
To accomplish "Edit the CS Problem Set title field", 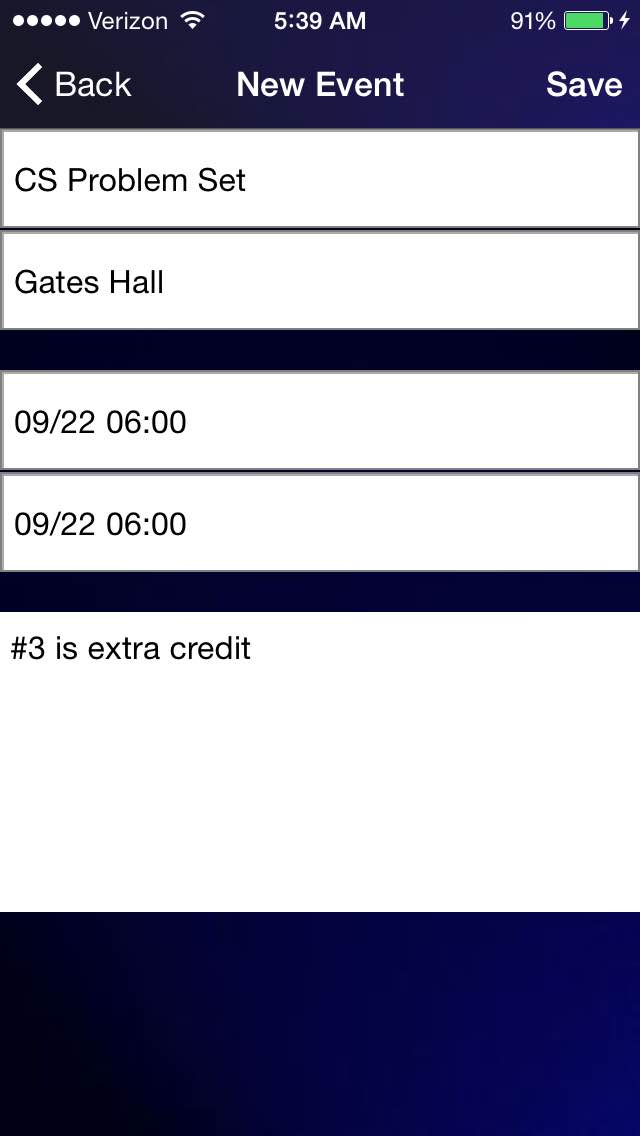I will tap(320, 179).
